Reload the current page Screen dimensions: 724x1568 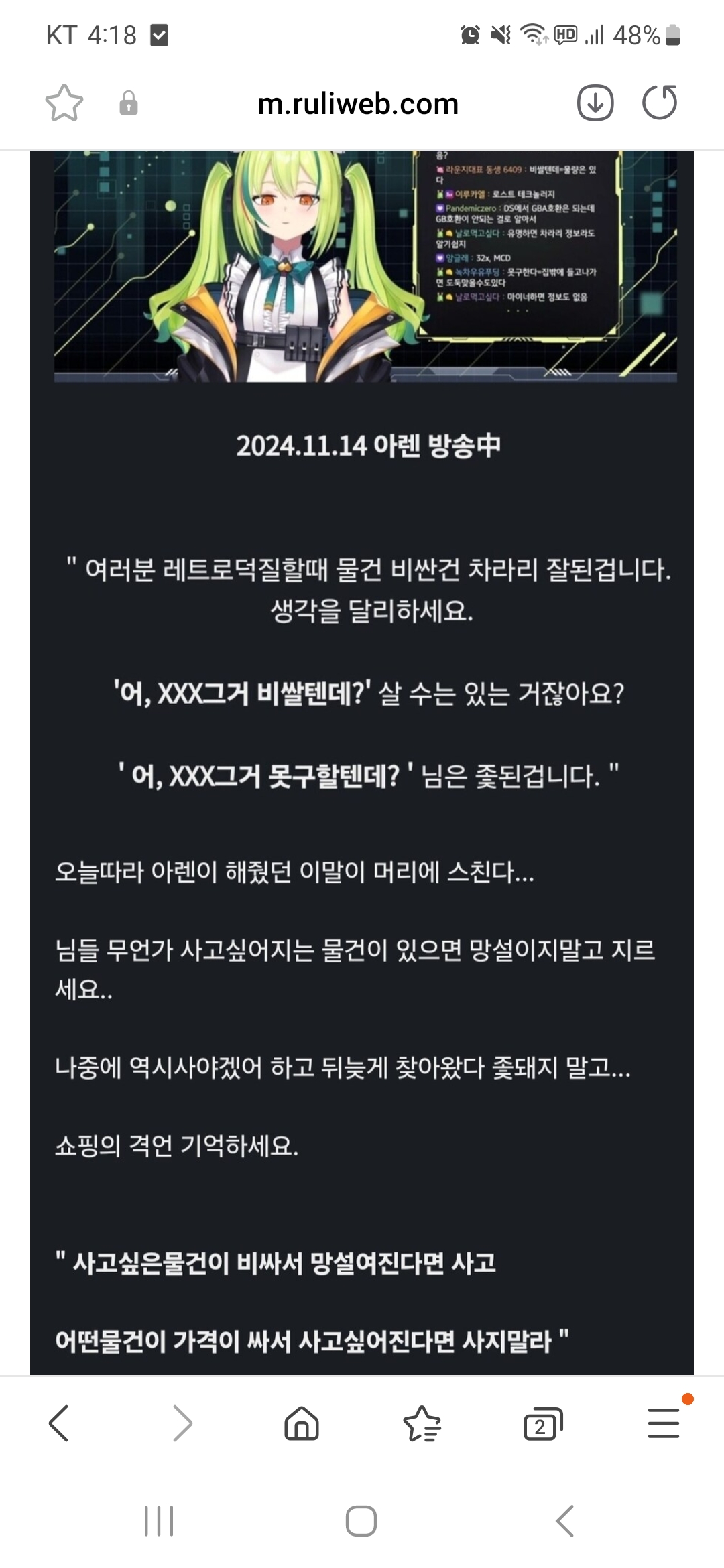[660, 103]
